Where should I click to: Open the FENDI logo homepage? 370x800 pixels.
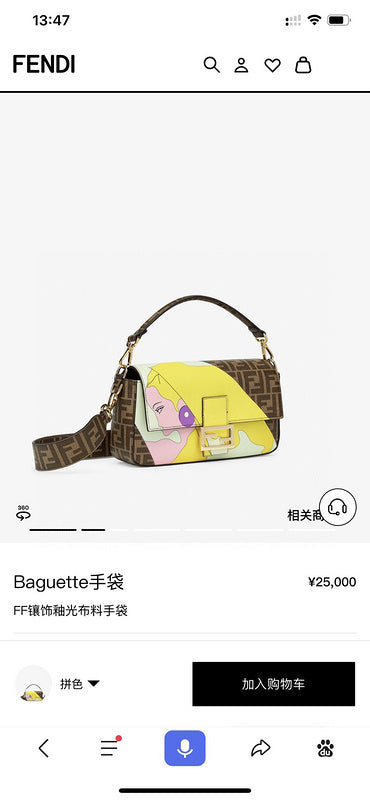tap(44, 65)
